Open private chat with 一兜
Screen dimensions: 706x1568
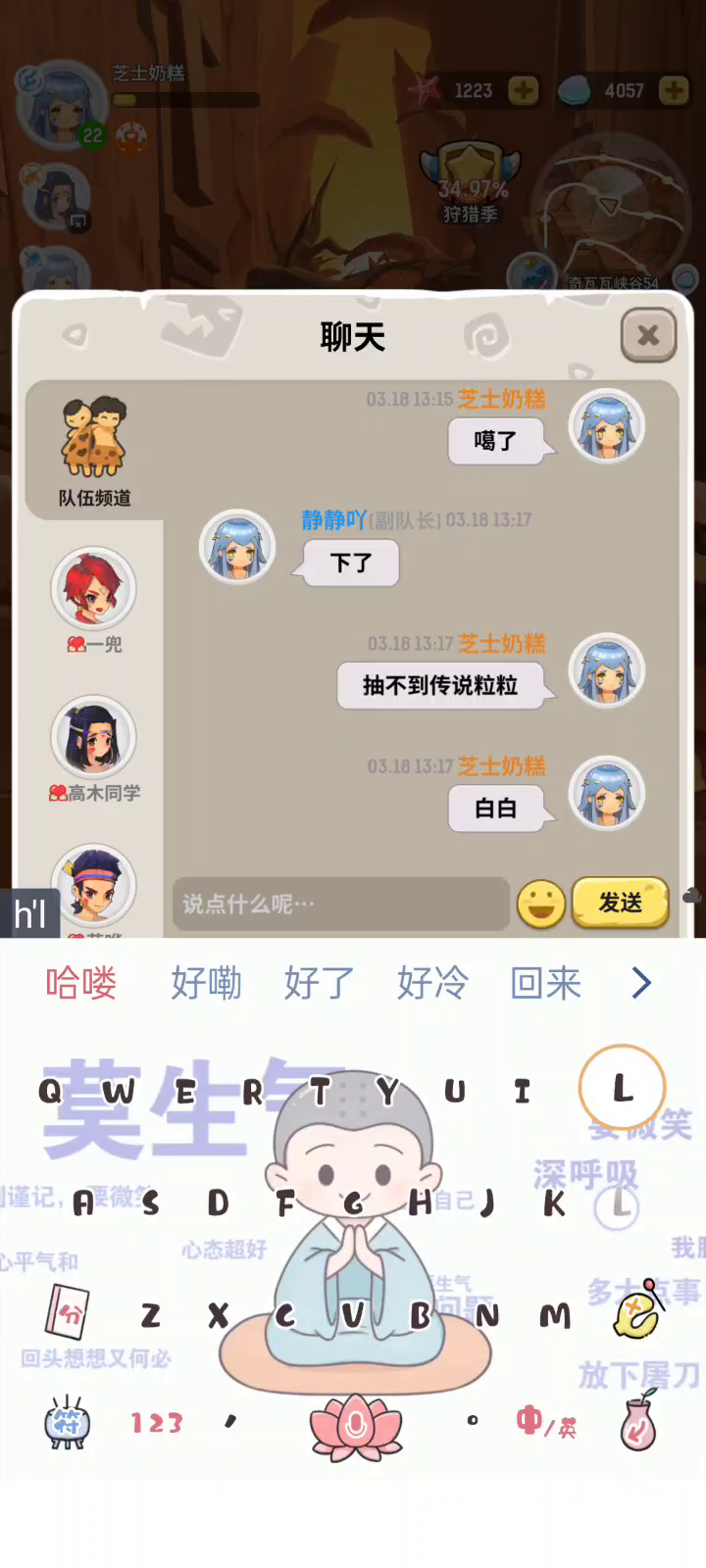[94, 600]
